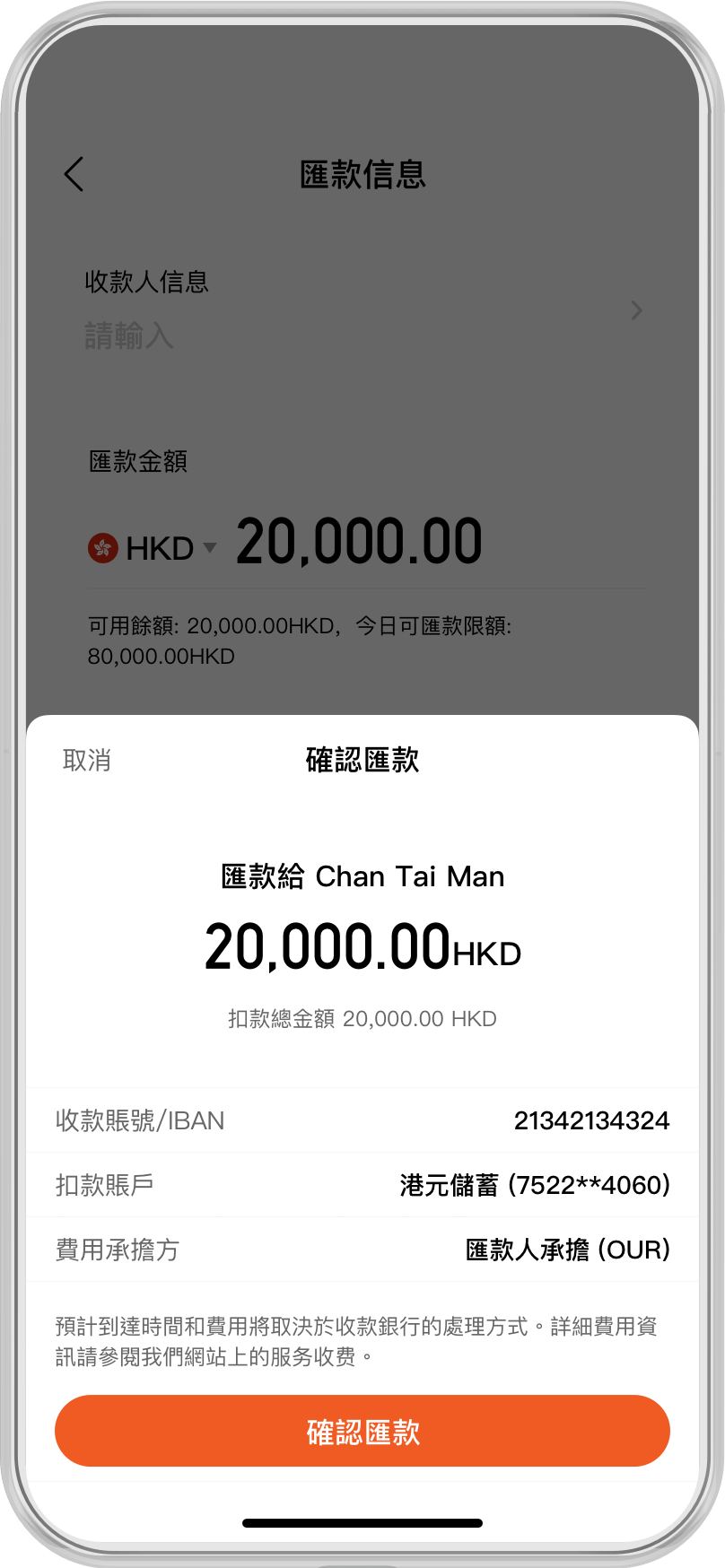This screenshot has height=1568, width=725.
Task: Tap 取消 to cancel the remittance confirmation
Action: pyautogui.click(x=87, y=761)
